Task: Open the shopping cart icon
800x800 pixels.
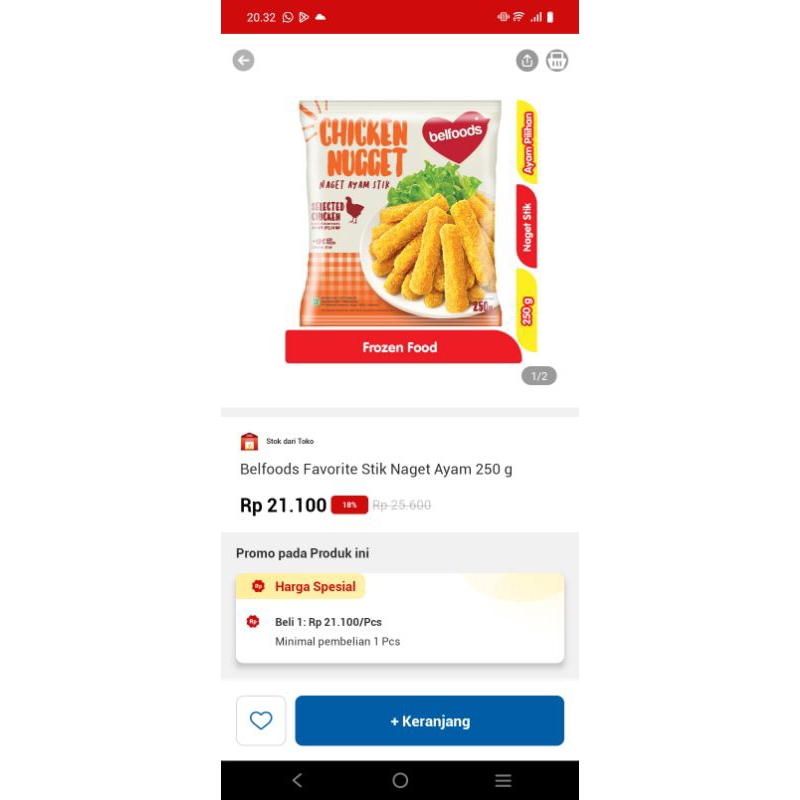Action: tap(557, 61)
